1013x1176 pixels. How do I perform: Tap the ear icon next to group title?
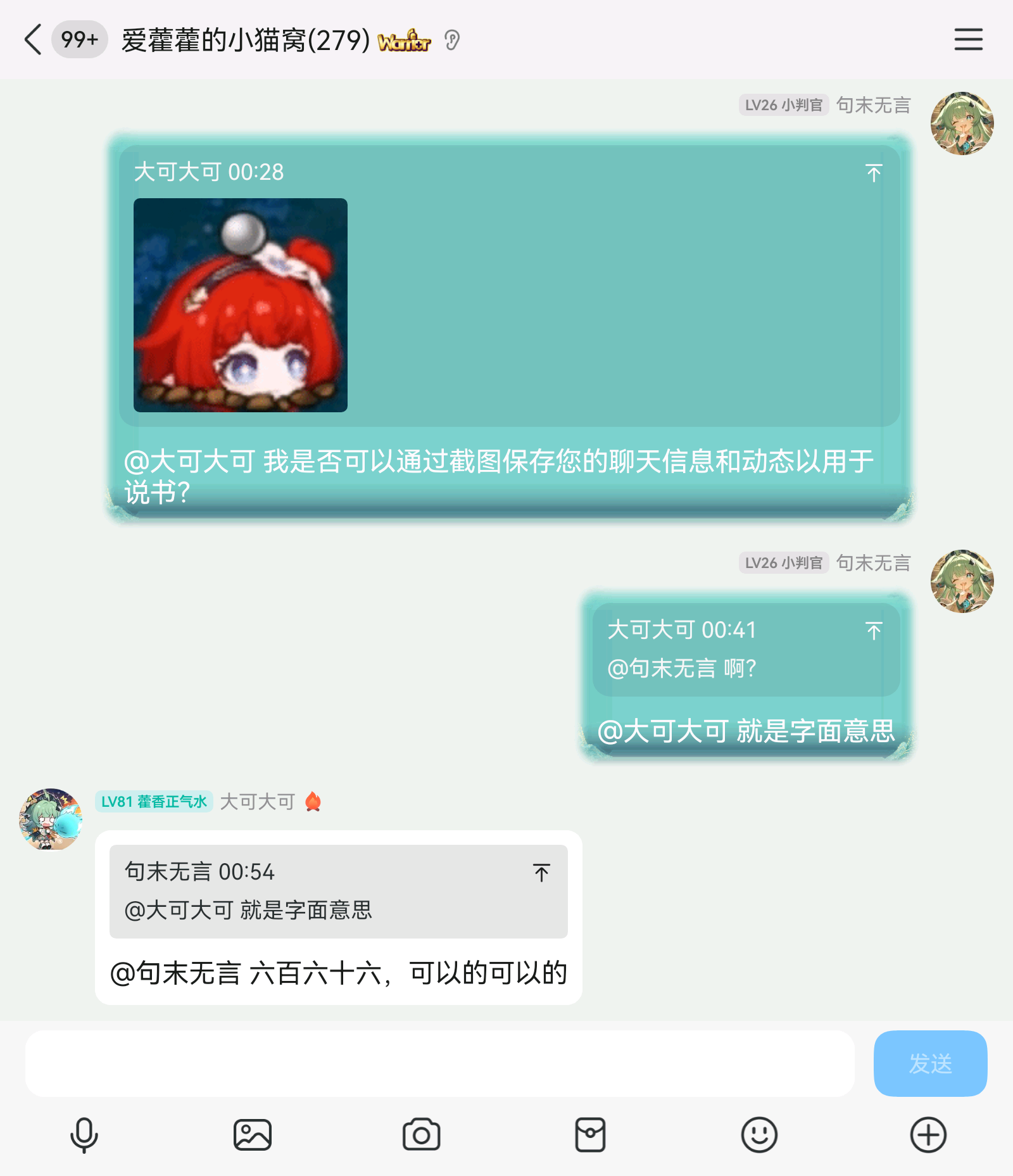point(451,41)
